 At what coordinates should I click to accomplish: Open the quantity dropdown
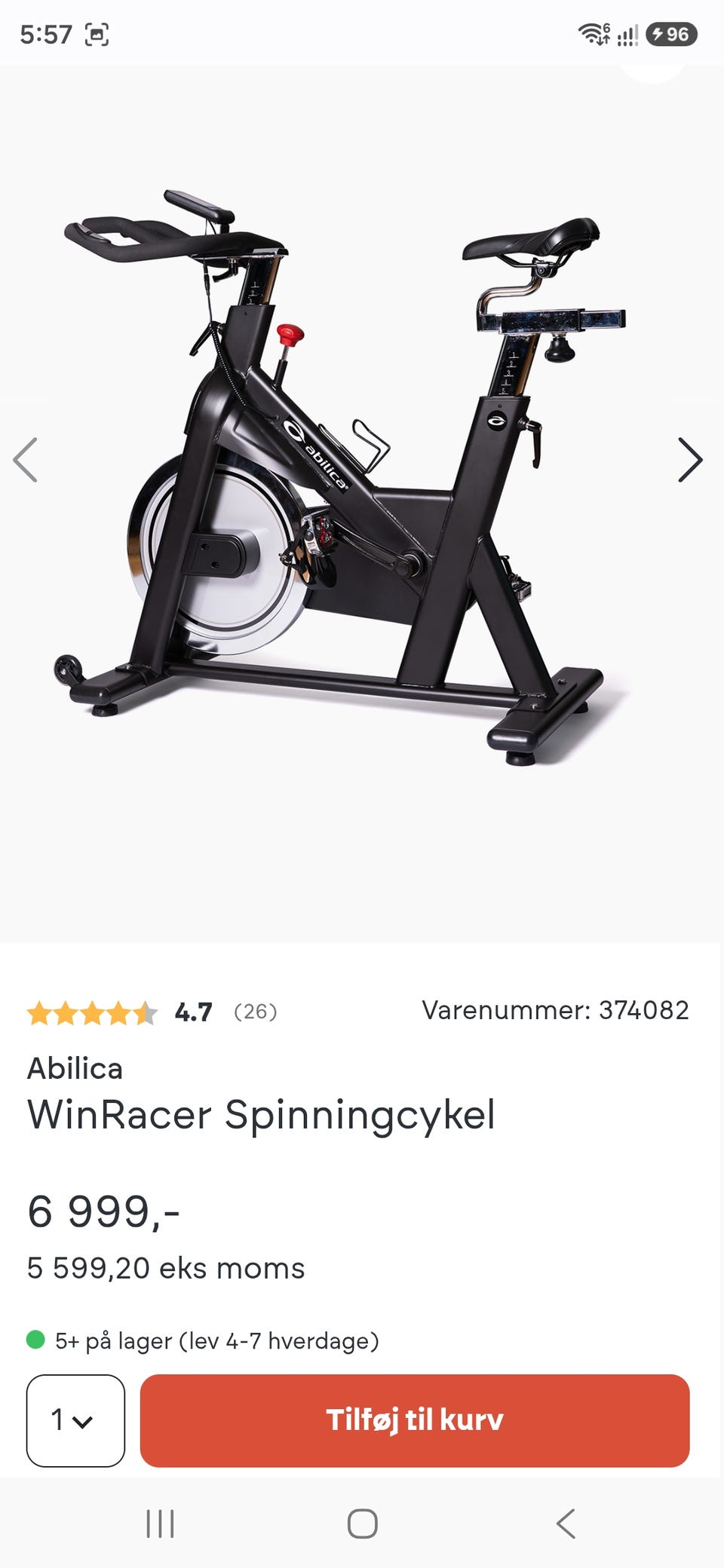(x=75, y=1420)
